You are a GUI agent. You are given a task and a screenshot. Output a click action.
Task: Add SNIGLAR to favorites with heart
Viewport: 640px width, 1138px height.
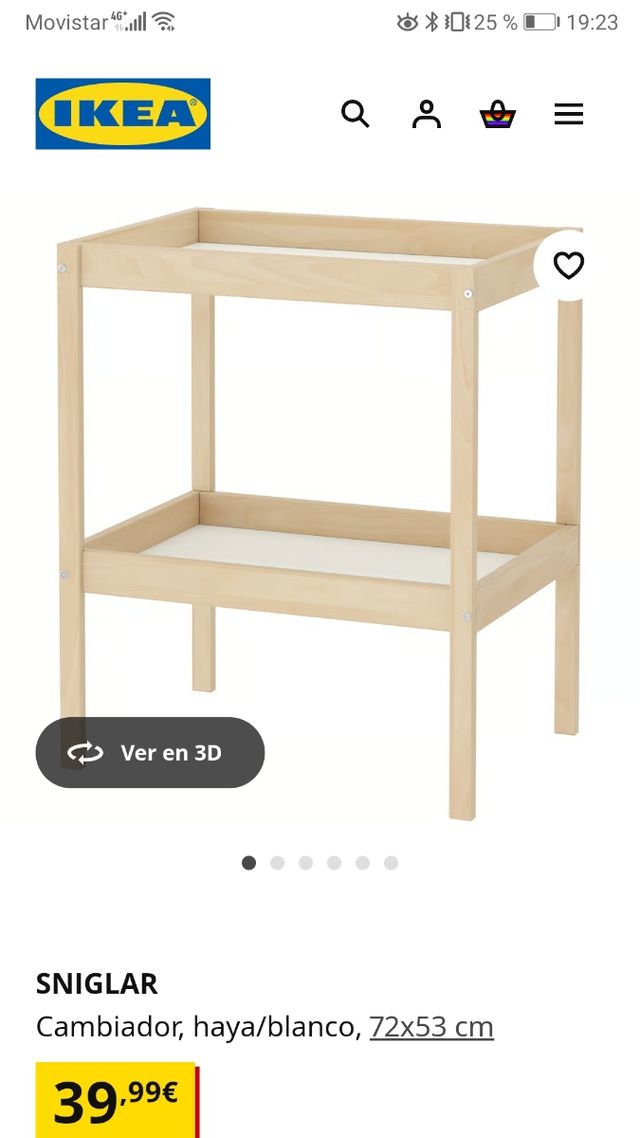point(568,265)
